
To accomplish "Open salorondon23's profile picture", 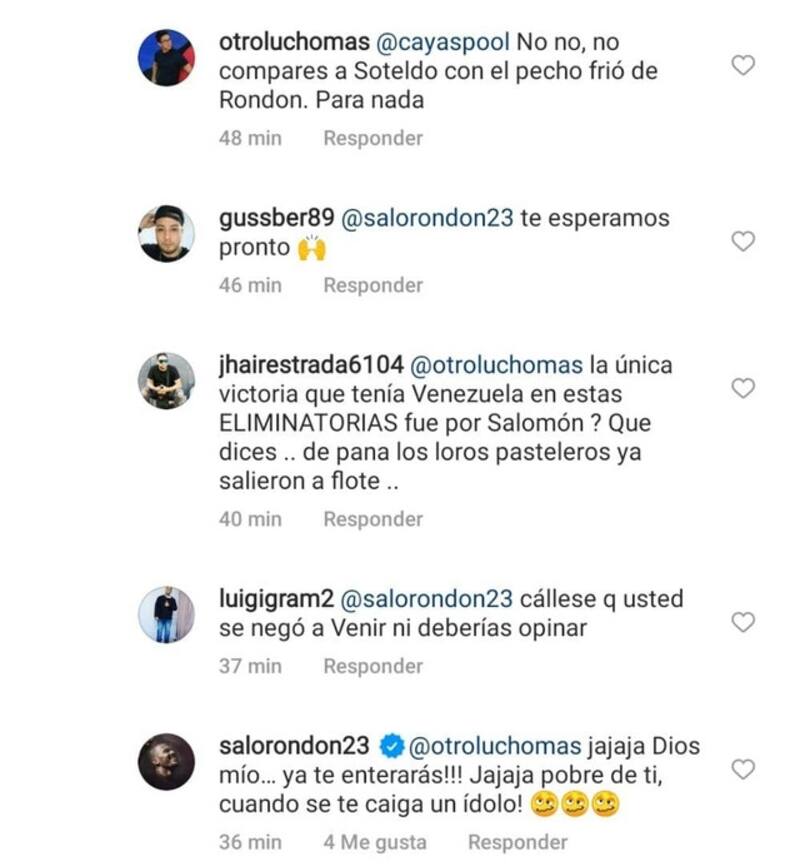I will [x=165, y=761].
